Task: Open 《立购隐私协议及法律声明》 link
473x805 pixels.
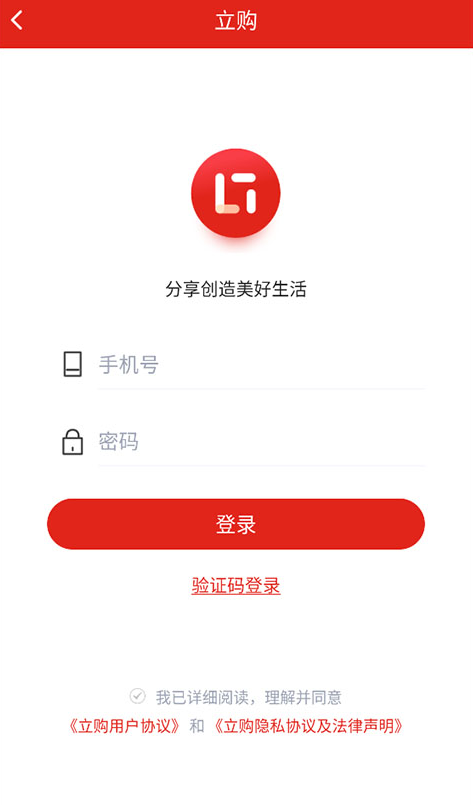Action: [x=308, y=726]
